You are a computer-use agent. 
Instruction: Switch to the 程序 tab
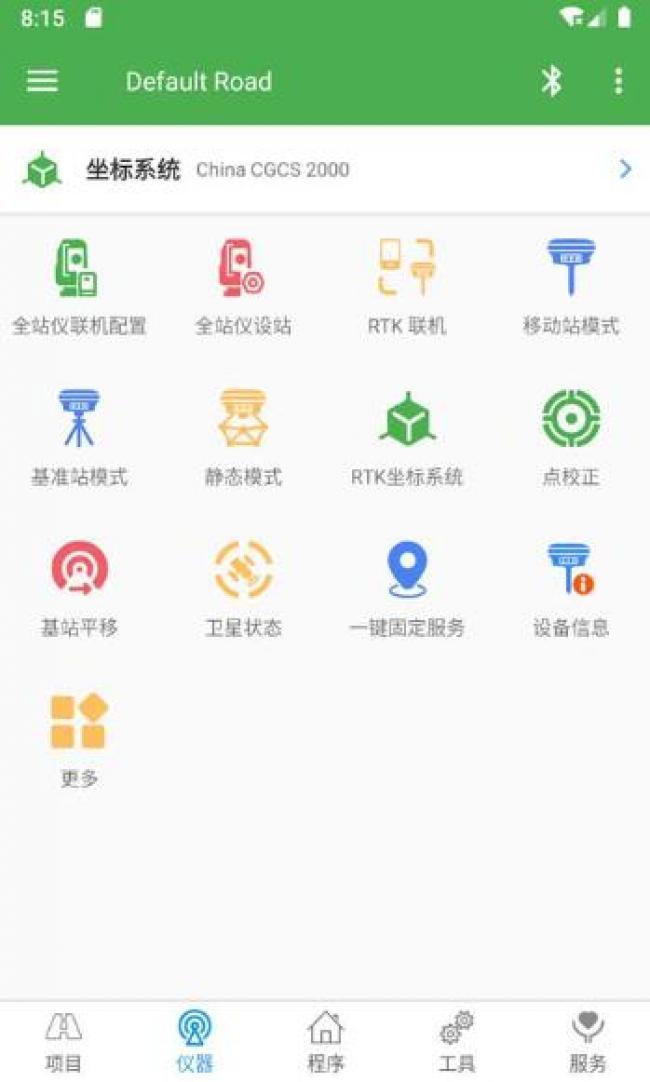[325, 1042]
